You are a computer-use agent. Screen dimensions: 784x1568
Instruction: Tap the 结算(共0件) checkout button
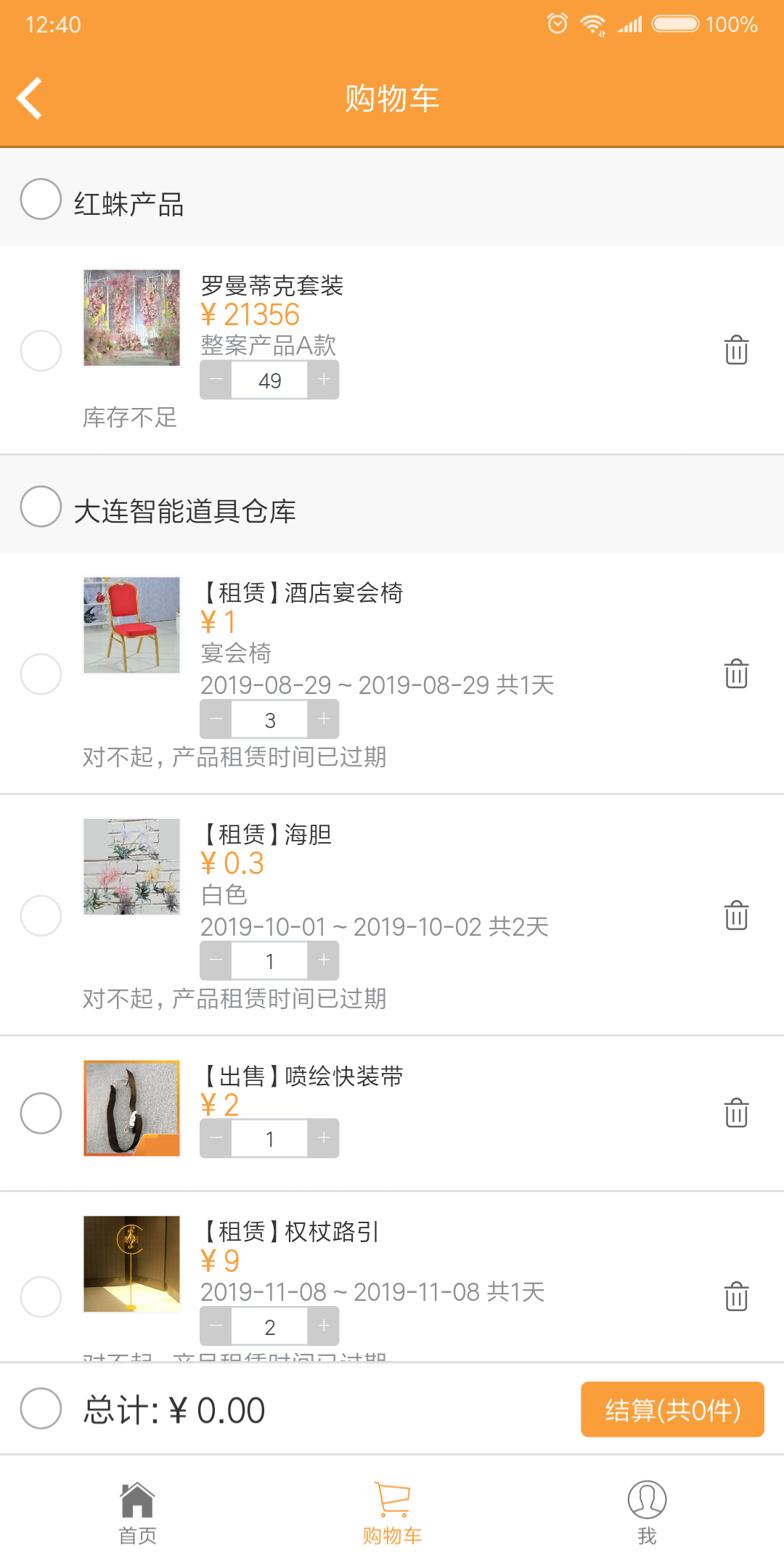point(672,1410)
